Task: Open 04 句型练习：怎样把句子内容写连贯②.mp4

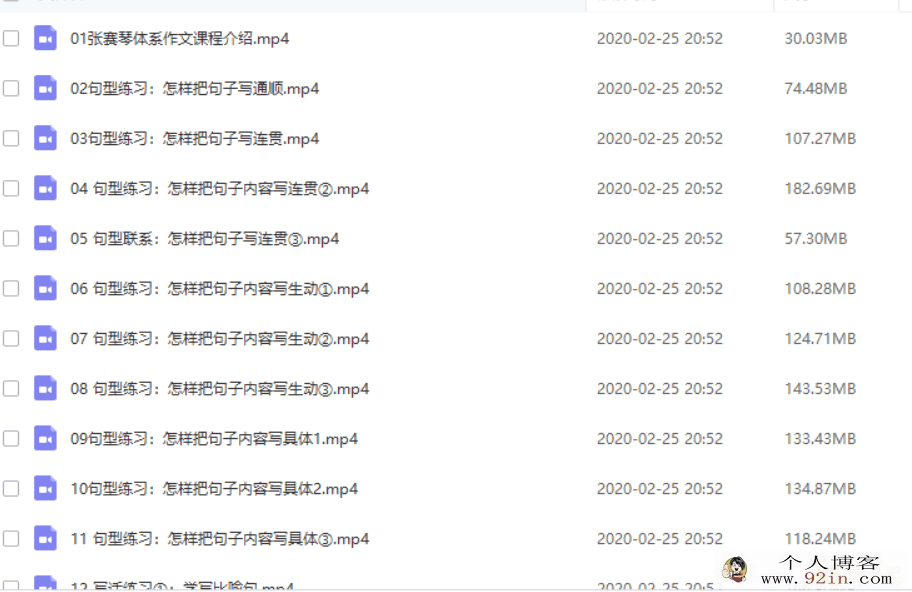Action: 220,189
